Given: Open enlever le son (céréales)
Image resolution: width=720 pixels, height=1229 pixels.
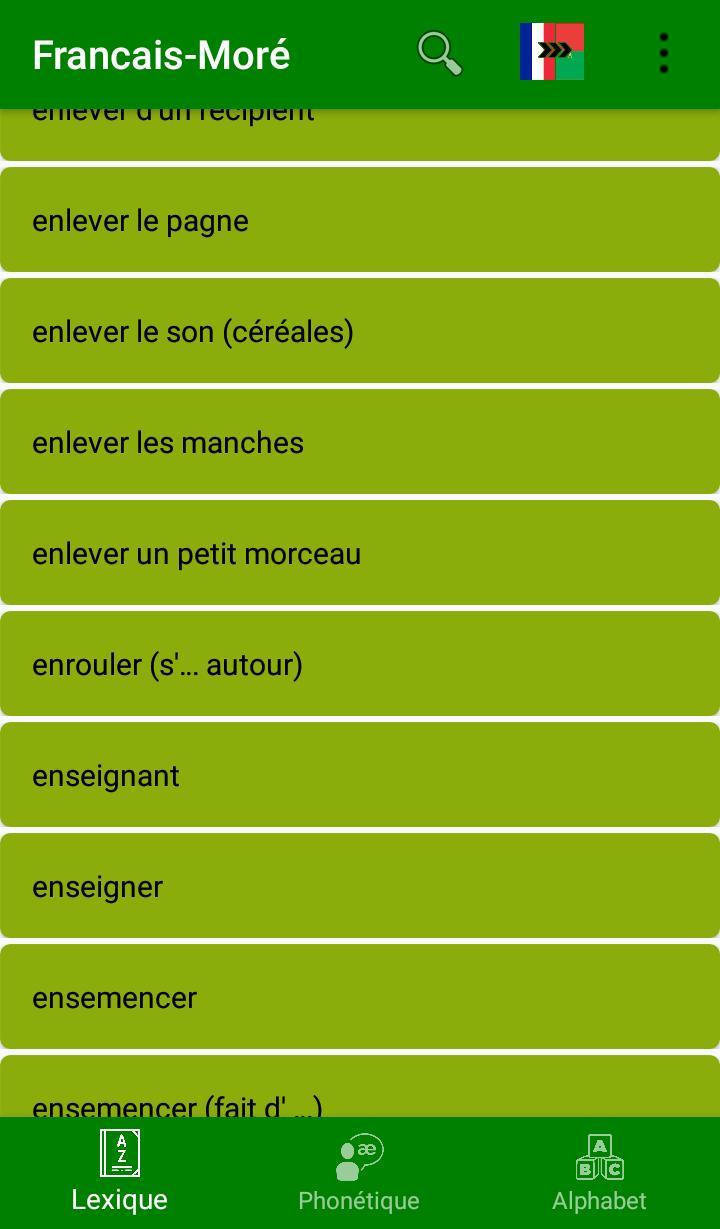Looking at the screenshot, I should pos(360,331).
